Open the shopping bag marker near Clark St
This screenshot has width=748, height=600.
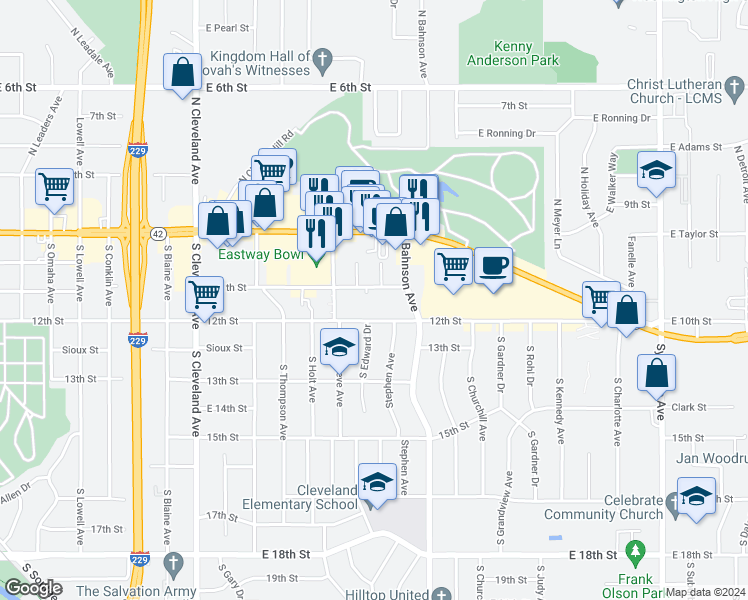point(656,373)
